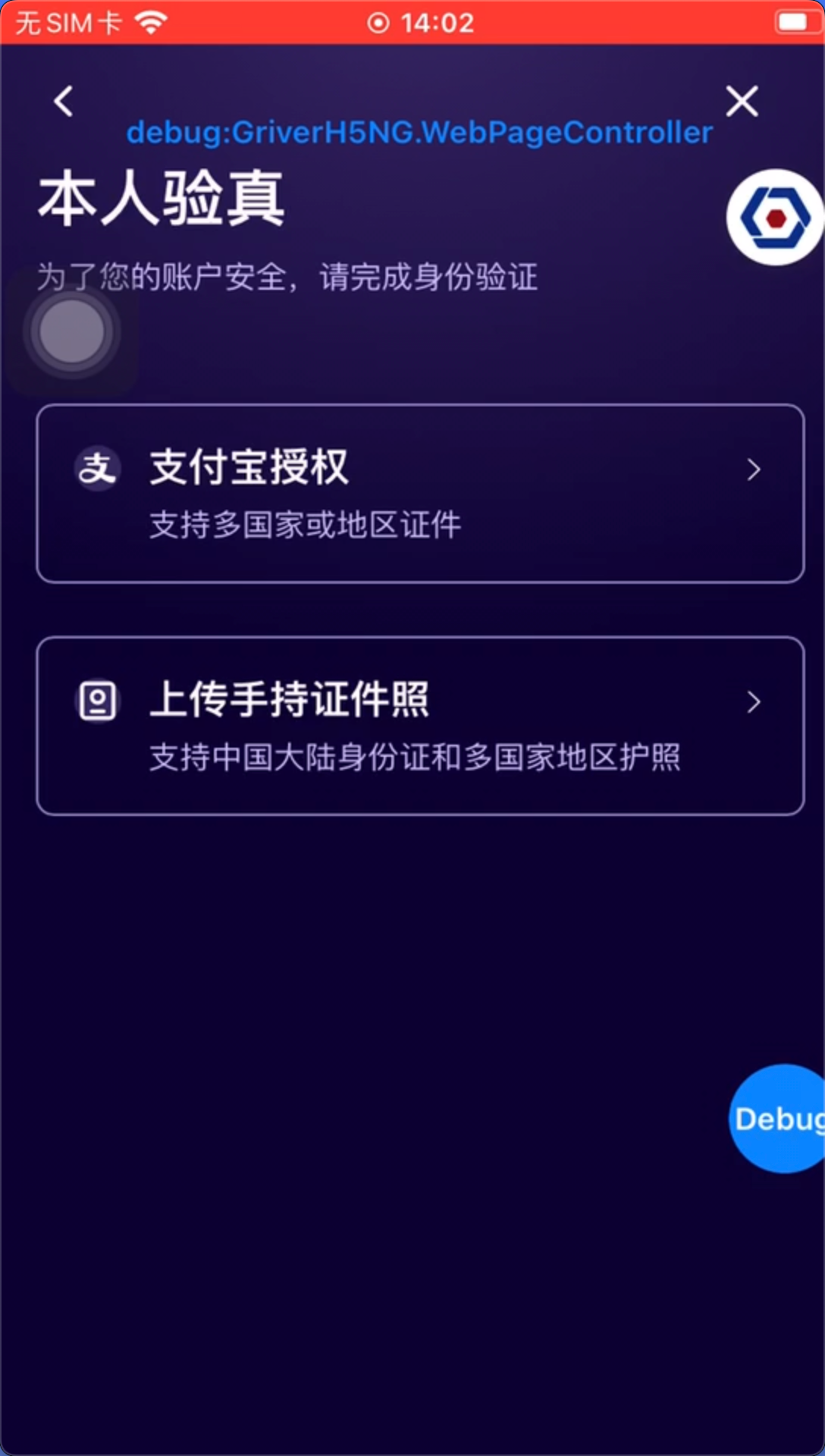This screenshot has height=1456, width=825.
Task: Choose 上传手持证件照 verification option
Action: tap(419, 726)
